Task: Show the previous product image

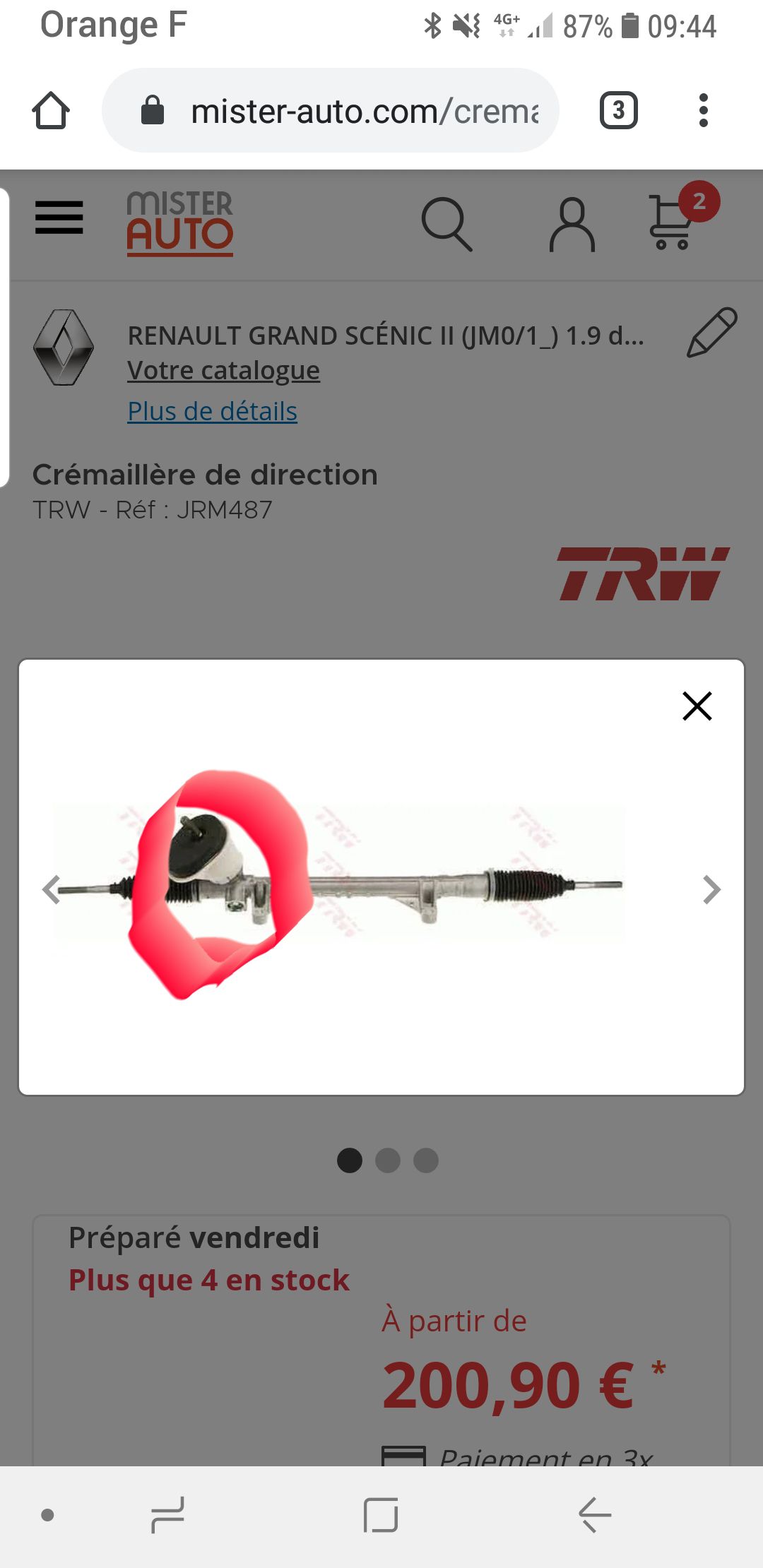Action: [x=51, y=889]
